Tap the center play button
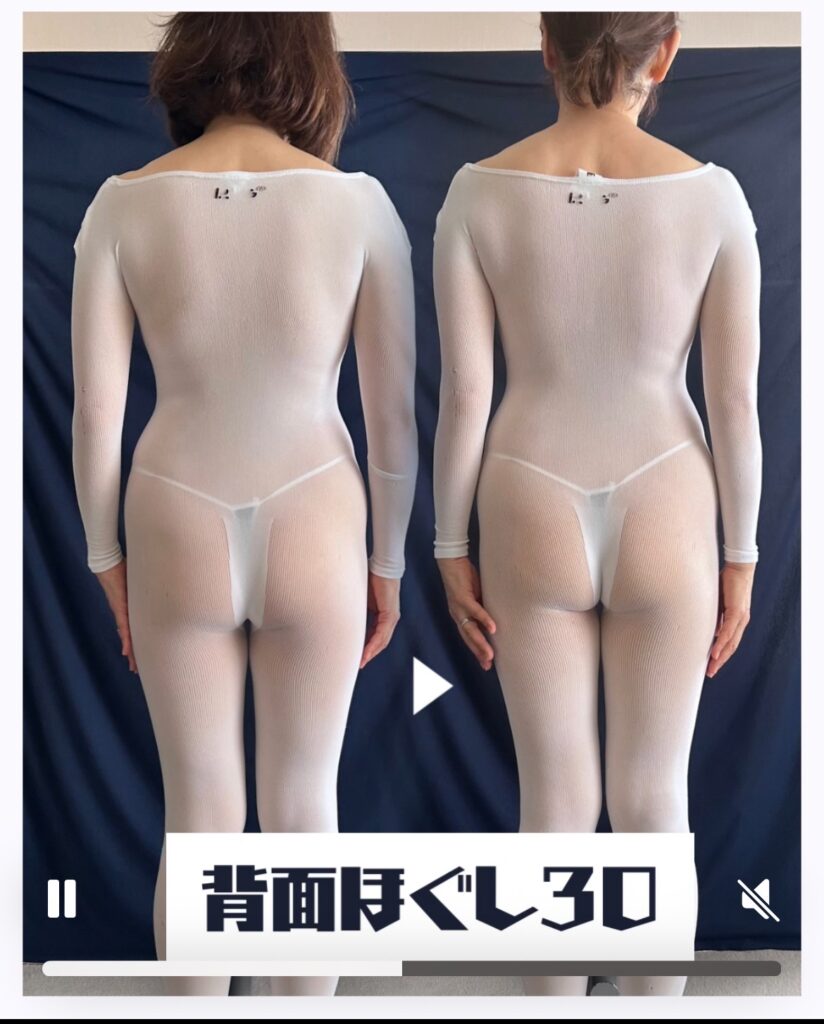Screen dimensions: 824x1024 (x=431, y=687)
